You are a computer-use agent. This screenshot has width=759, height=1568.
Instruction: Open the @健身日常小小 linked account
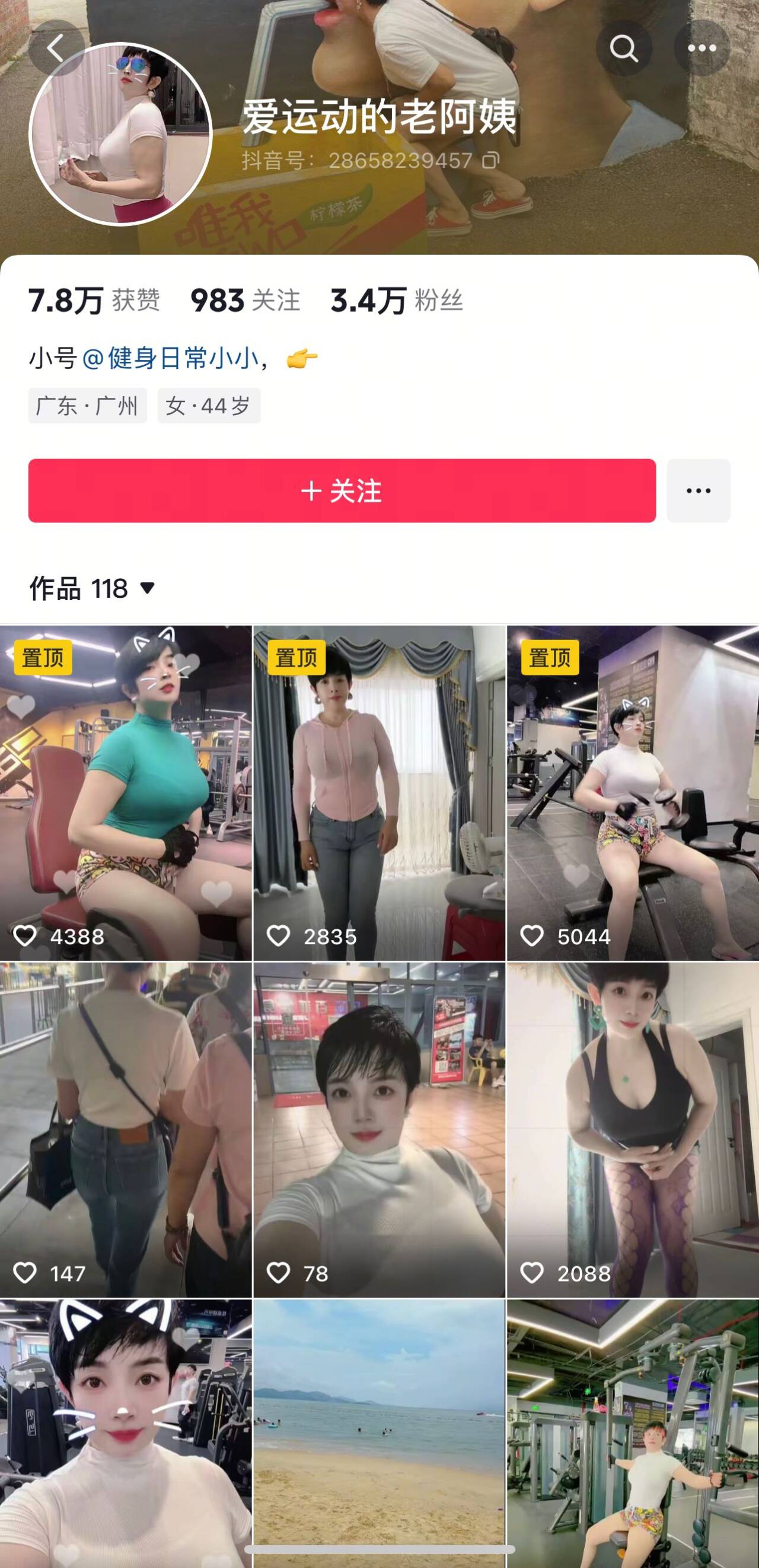(x=170, y=358)
